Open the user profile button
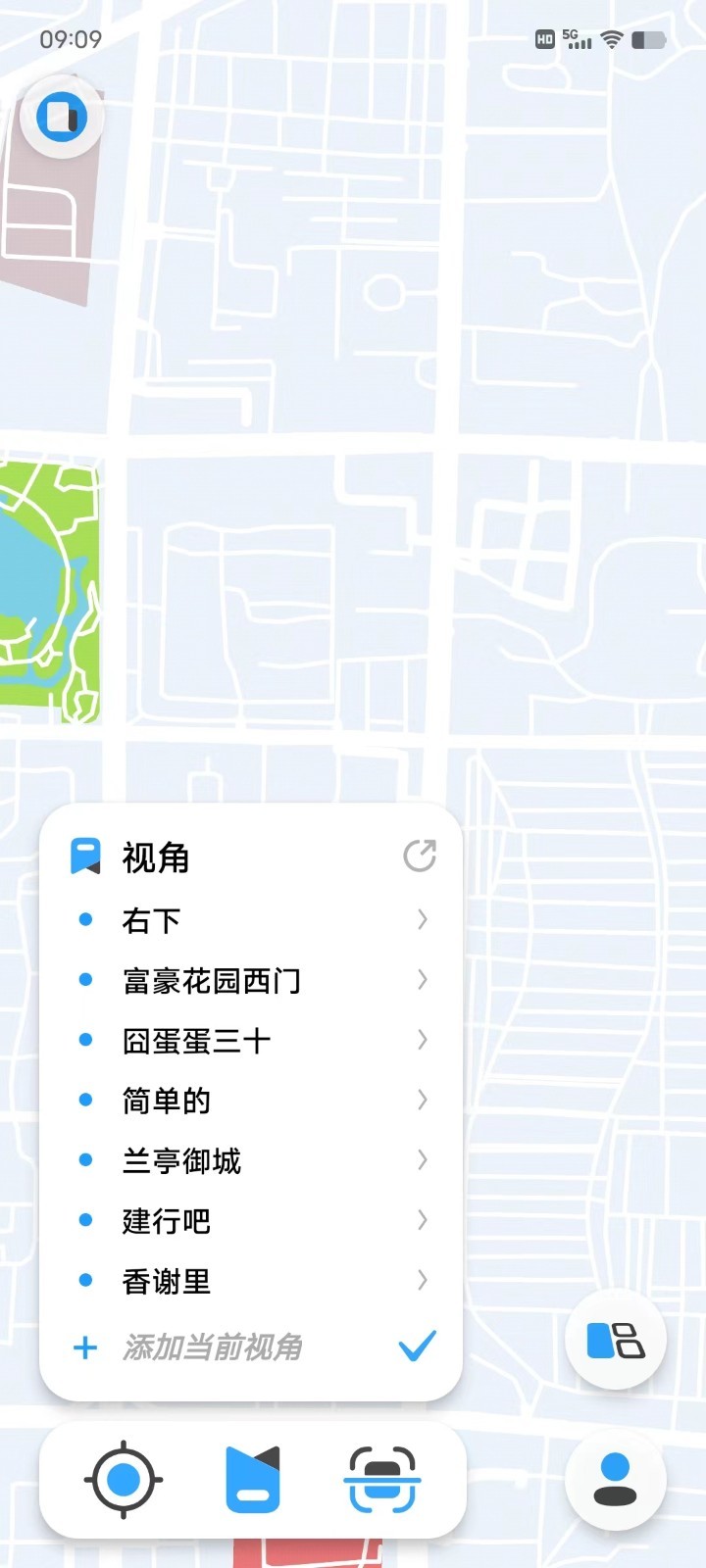This screenshot has width=706, height=1568. tap(616, 1480)
